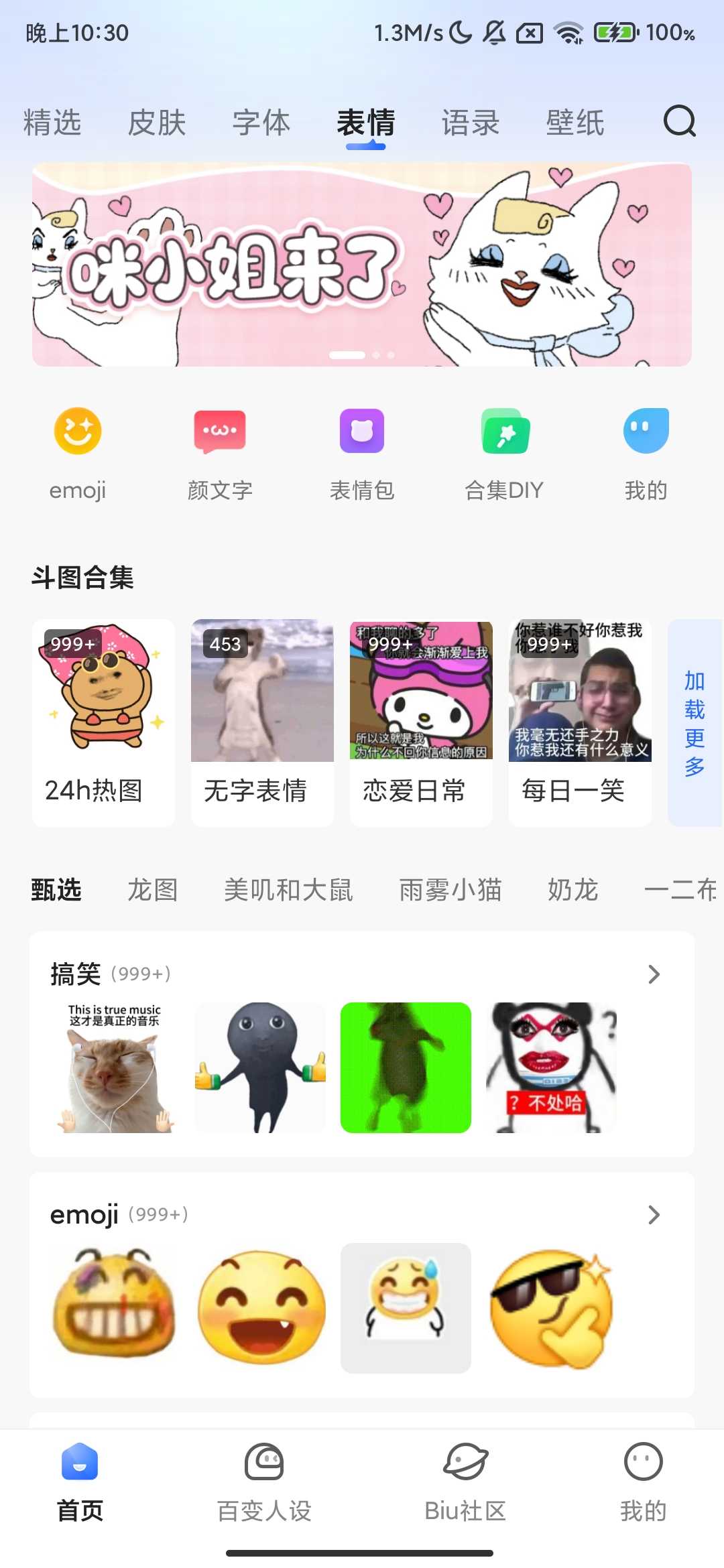This screenshot has width=724, height=1568.
Task: Select the 美叽和大鼠 category
Action: [288, 890]
